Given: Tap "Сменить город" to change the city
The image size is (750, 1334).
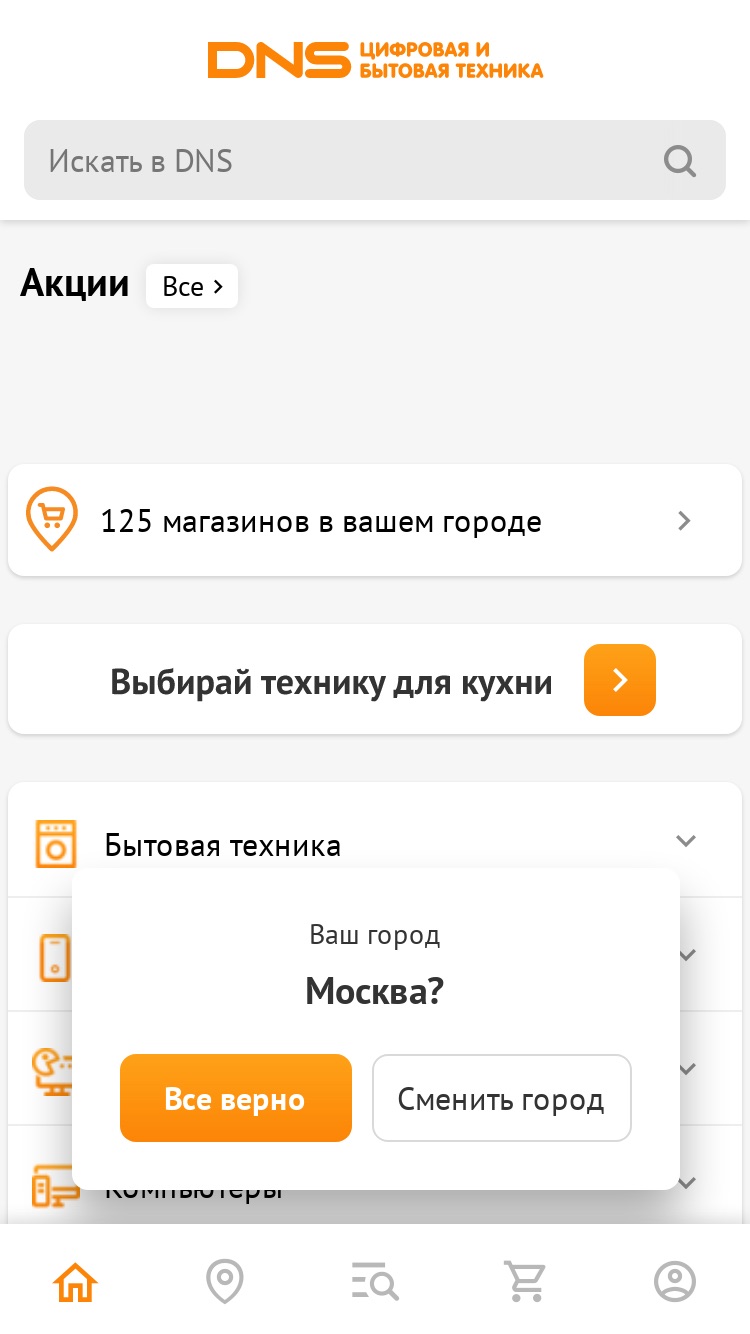Looking at the screenshot, I should pyautogui.click(x=502, y=1098).
